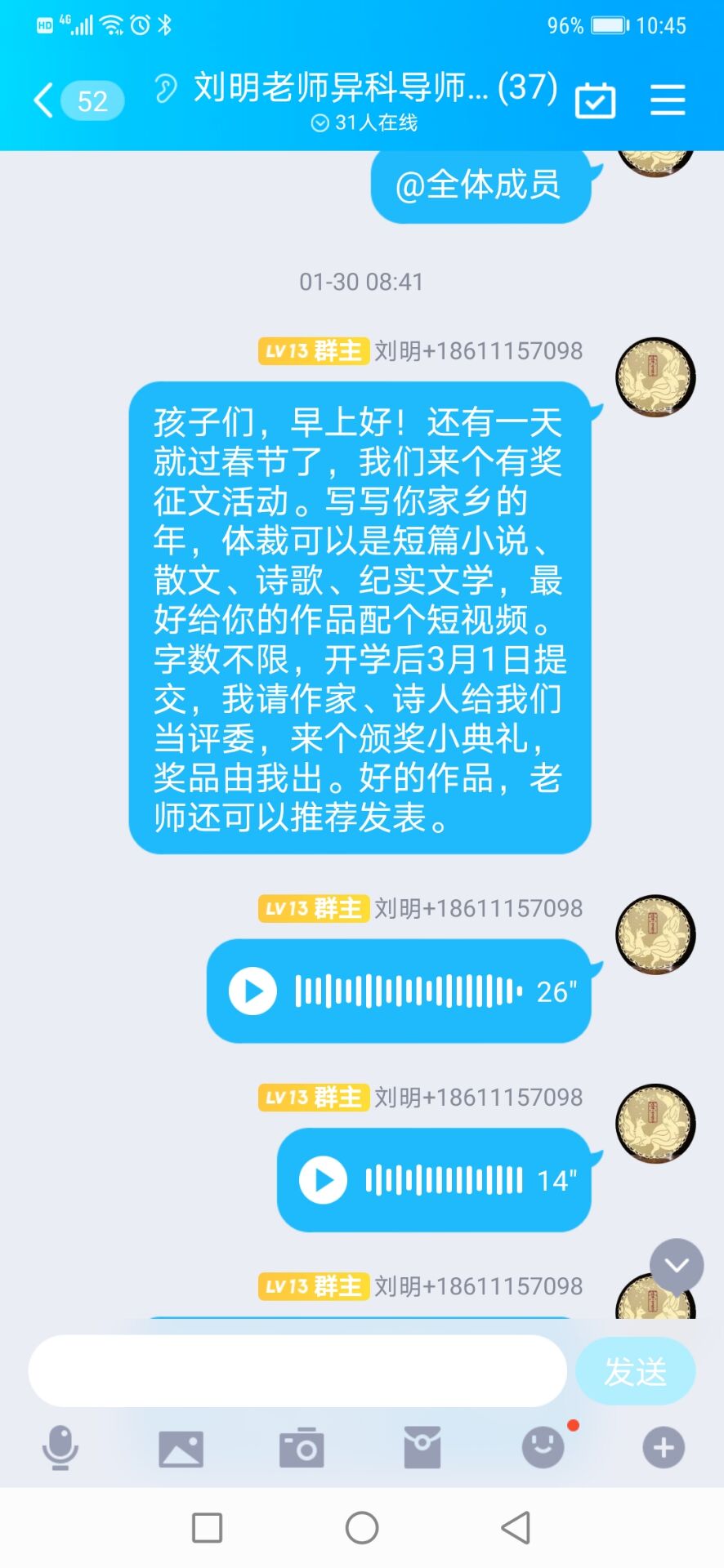Open the group menu with three lines

point(667,100)
